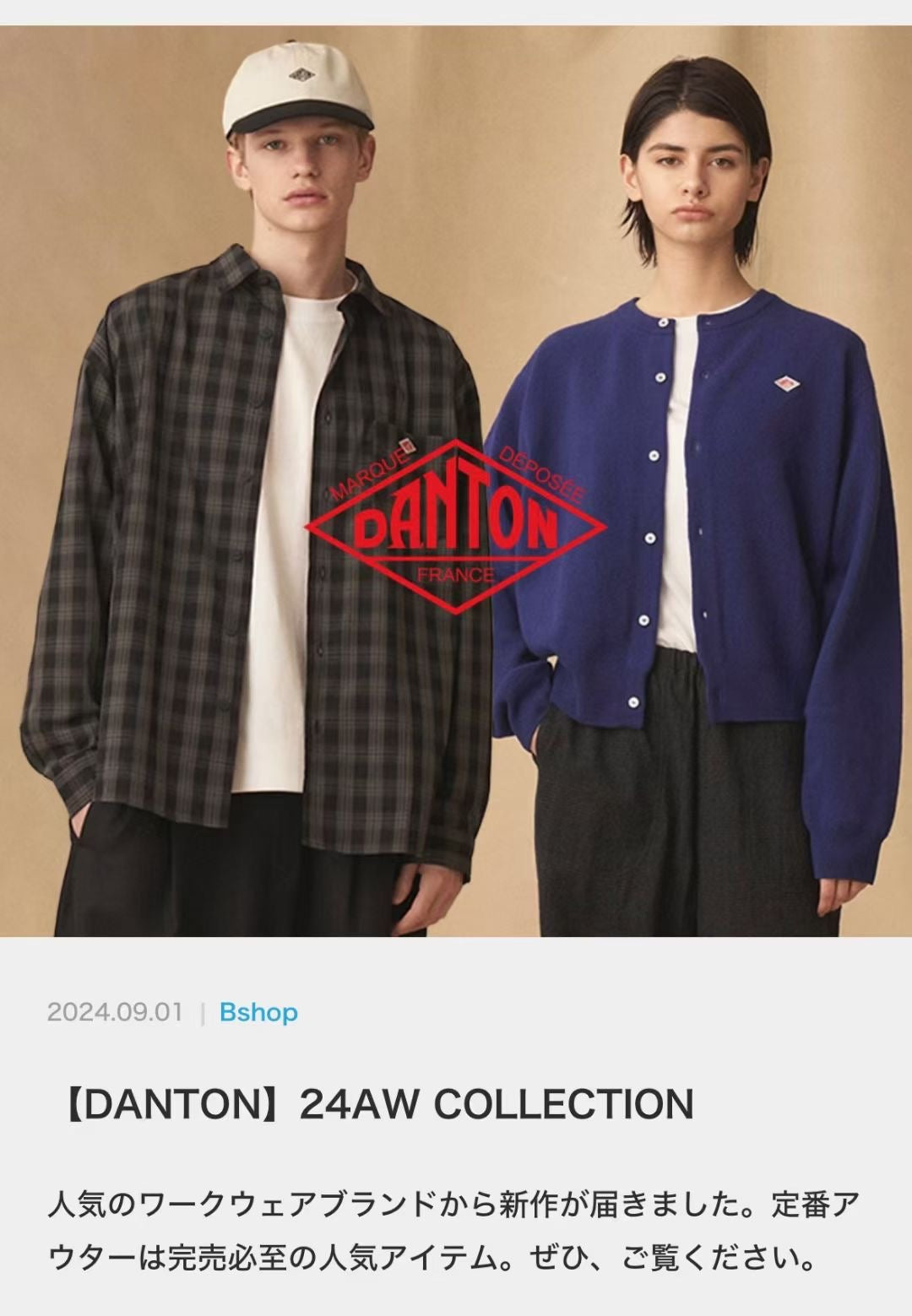This screenshot has width=912, height=1316.
Task: Open the Bshop category link
Action: [x=258, y=1012]
